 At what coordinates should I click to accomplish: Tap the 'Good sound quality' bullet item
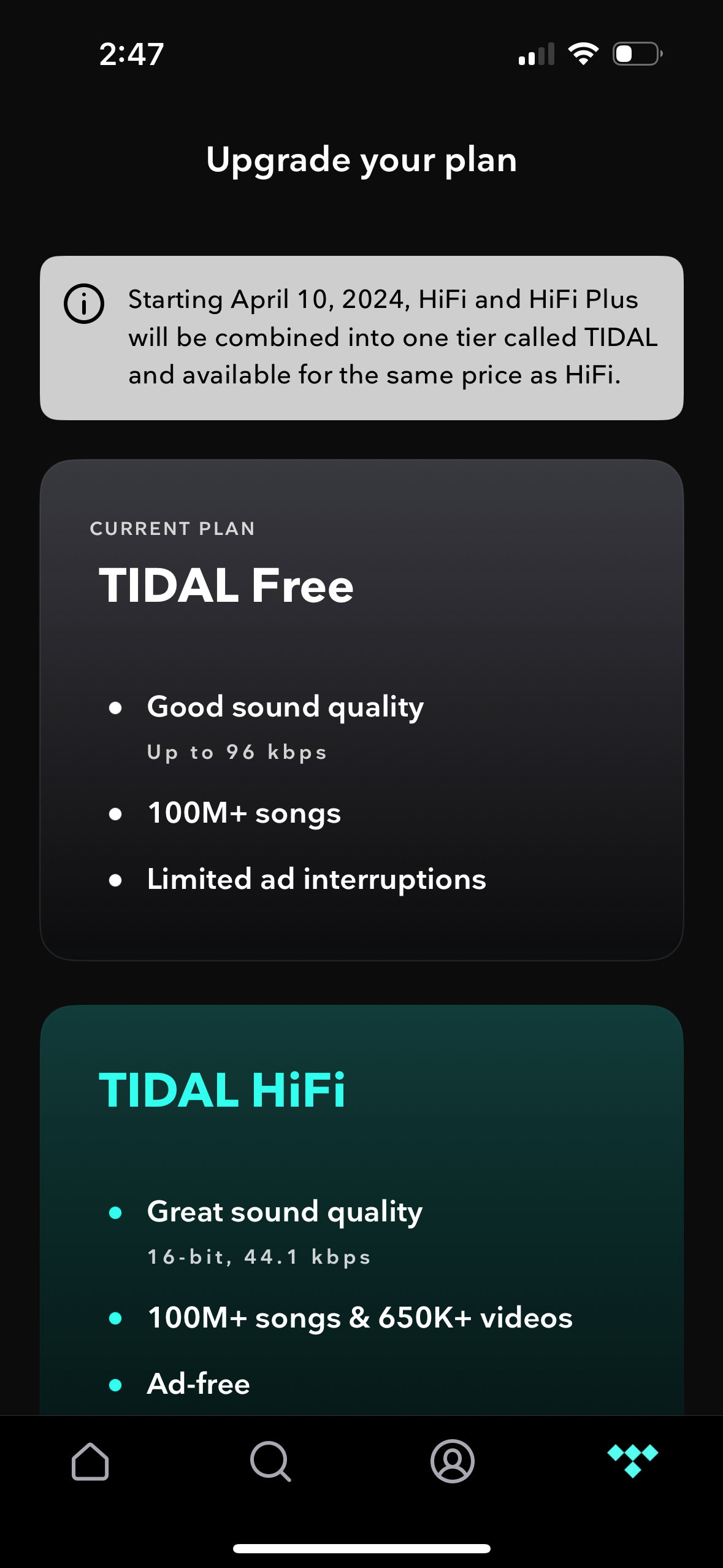286,707
